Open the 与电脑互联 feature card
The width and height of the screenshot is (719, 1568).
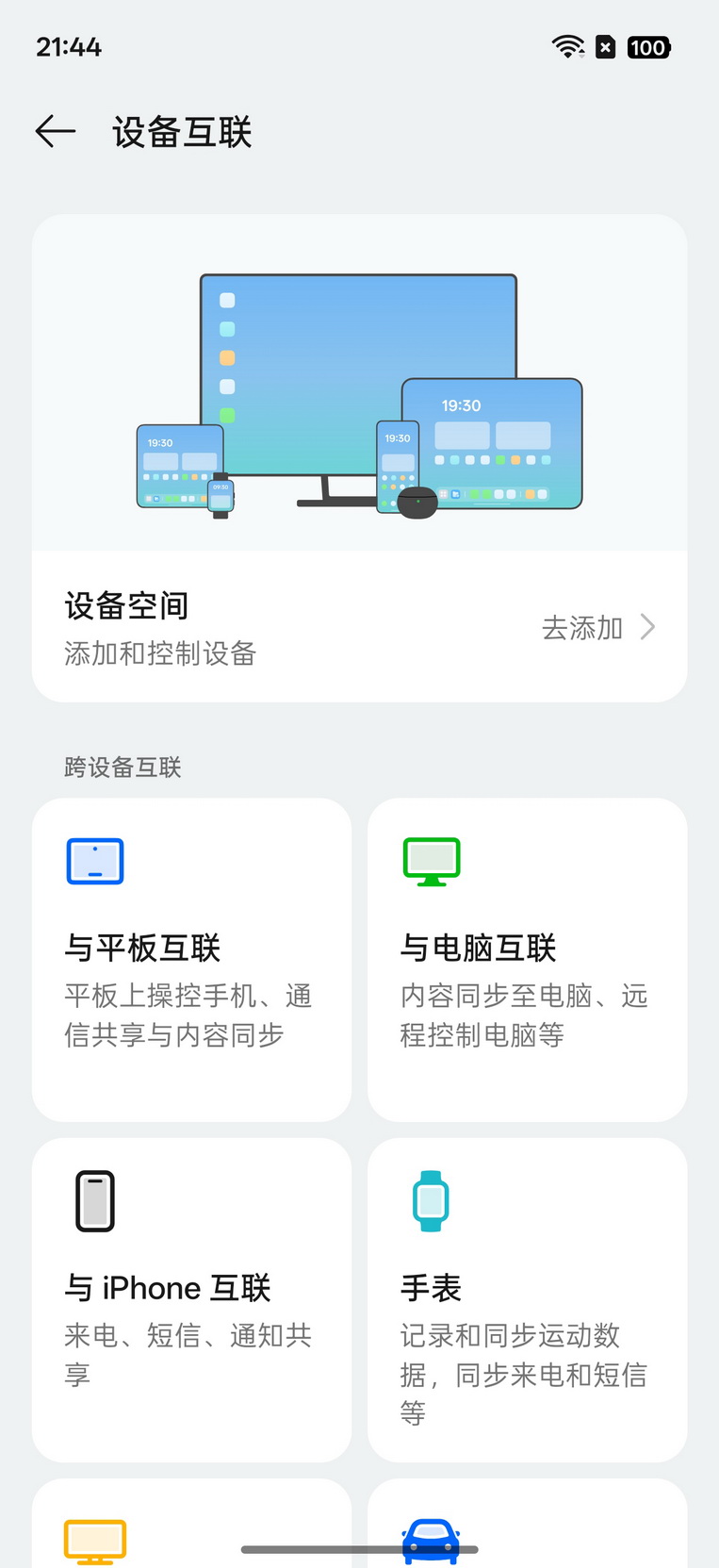[527, 958]
